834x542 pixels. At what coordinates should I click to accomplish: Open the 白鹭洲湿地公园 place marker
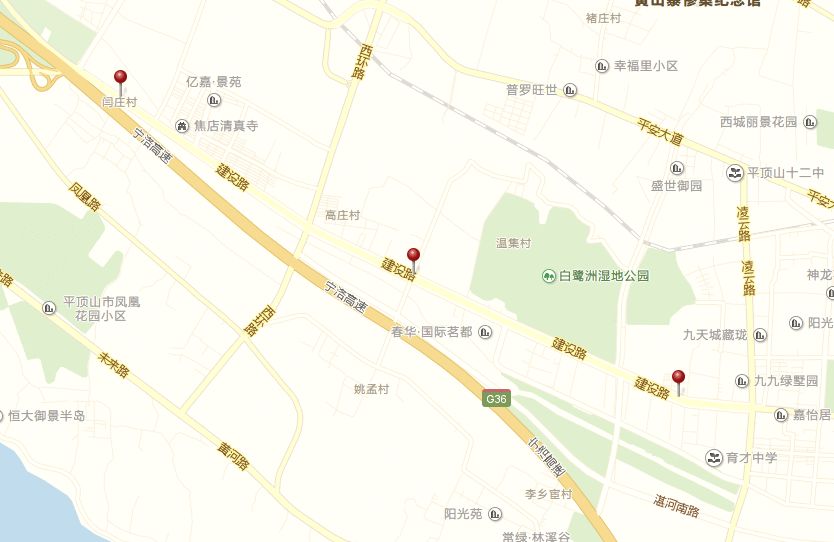point(549,275)
